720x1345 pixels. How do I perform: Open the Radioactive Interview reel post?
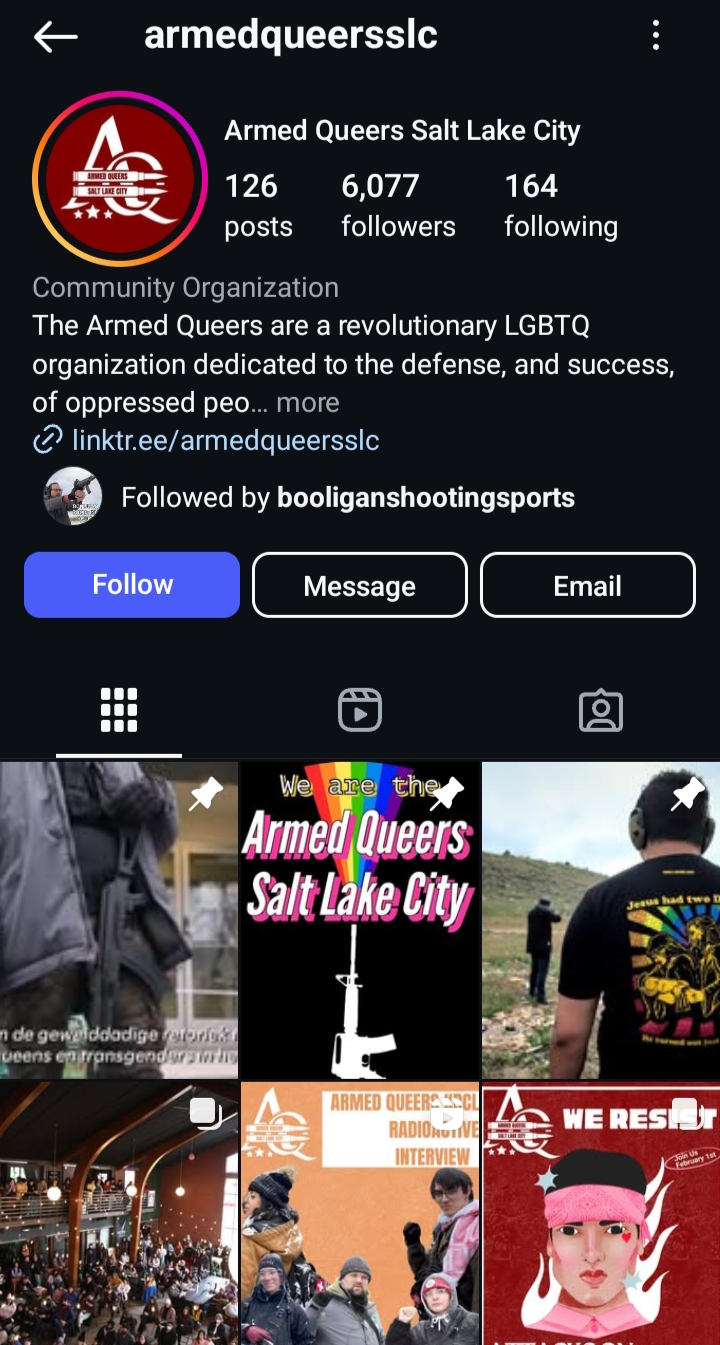[x=360, y=1213]
